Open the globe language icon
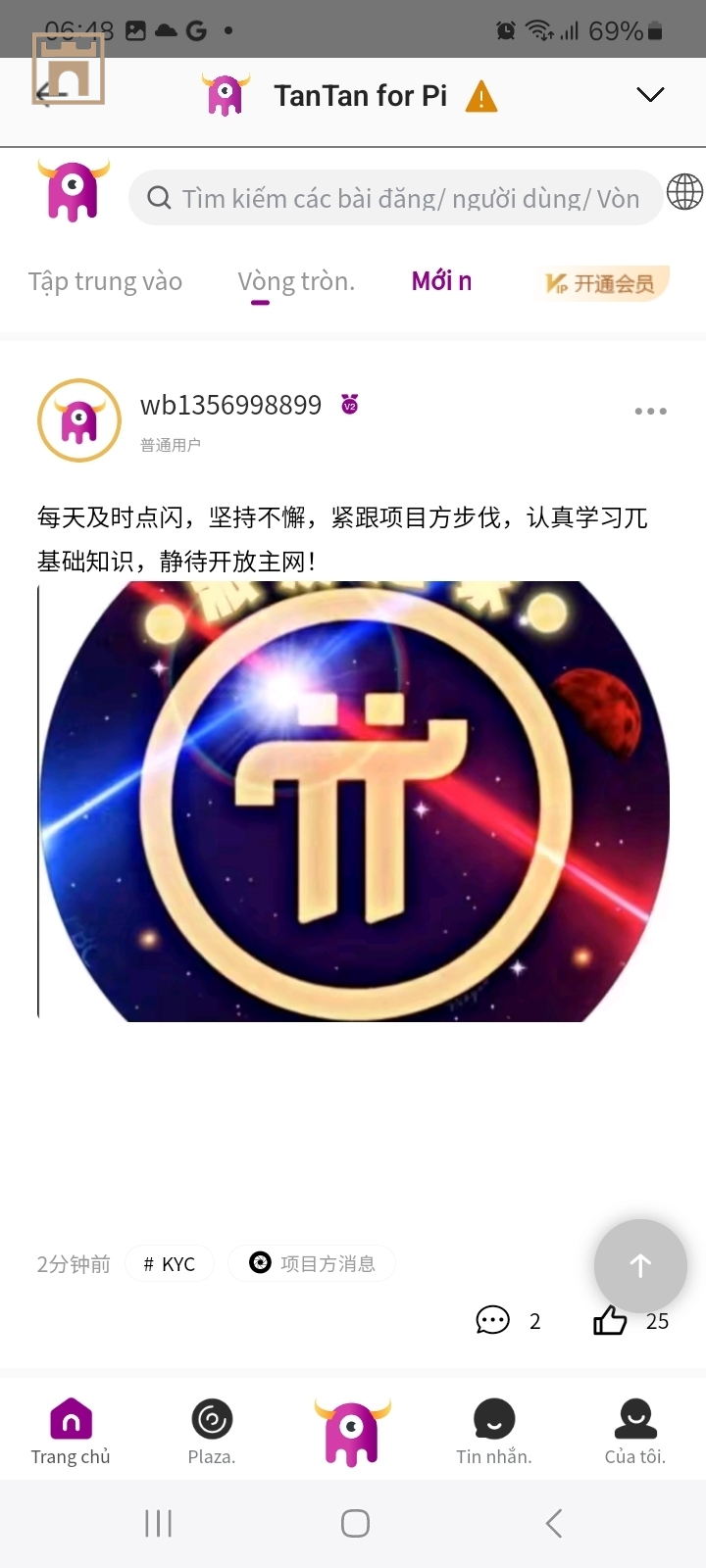The width and height of the screenshot is (706, 1568). [684, 191]
